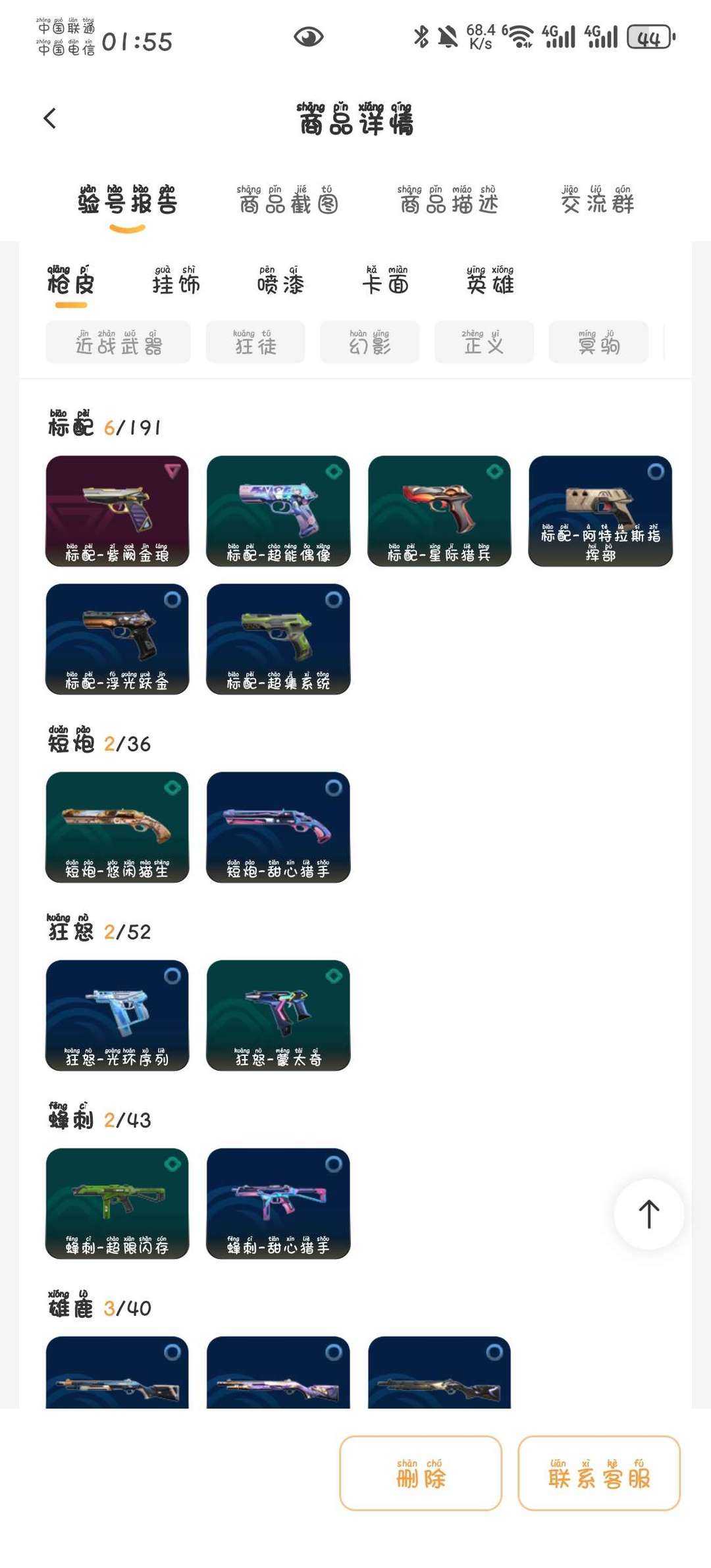Tap the 正义 weapon chip
This screenshot has height=1568, width=711.
pos(484,342)
